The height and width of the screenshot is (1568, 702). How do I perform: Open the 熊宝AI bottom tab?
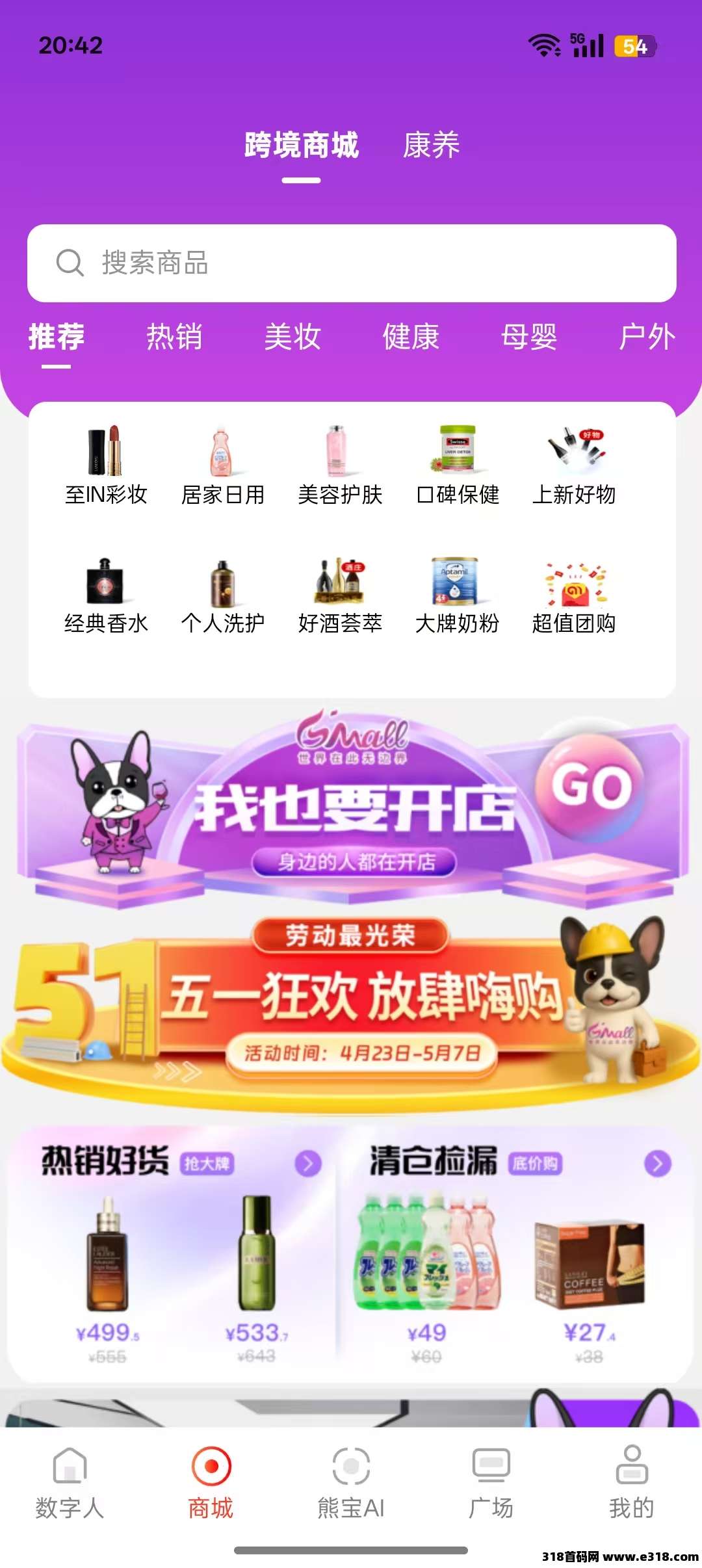[x=351, y=1483]
